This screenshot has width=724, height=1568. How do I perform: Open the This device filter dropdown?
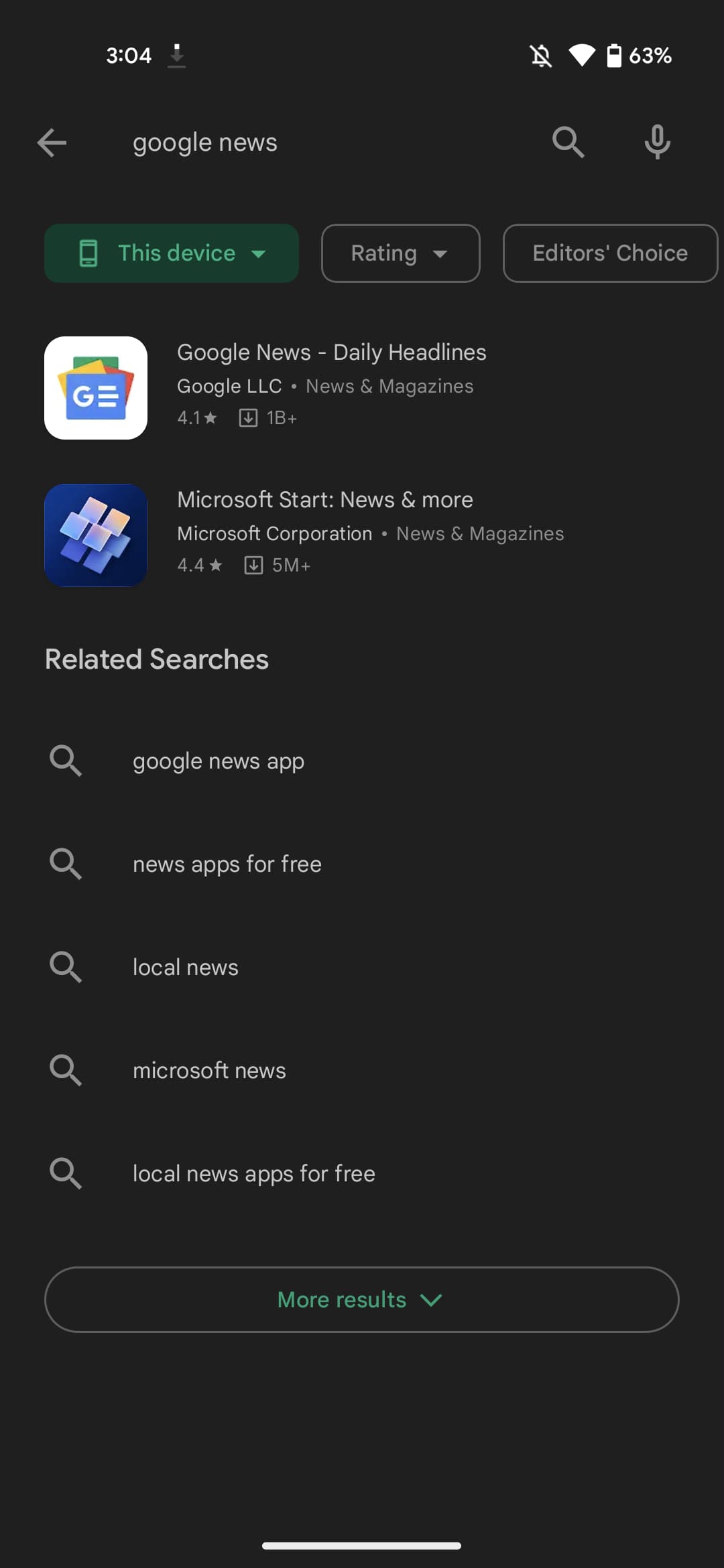point(172,253)
